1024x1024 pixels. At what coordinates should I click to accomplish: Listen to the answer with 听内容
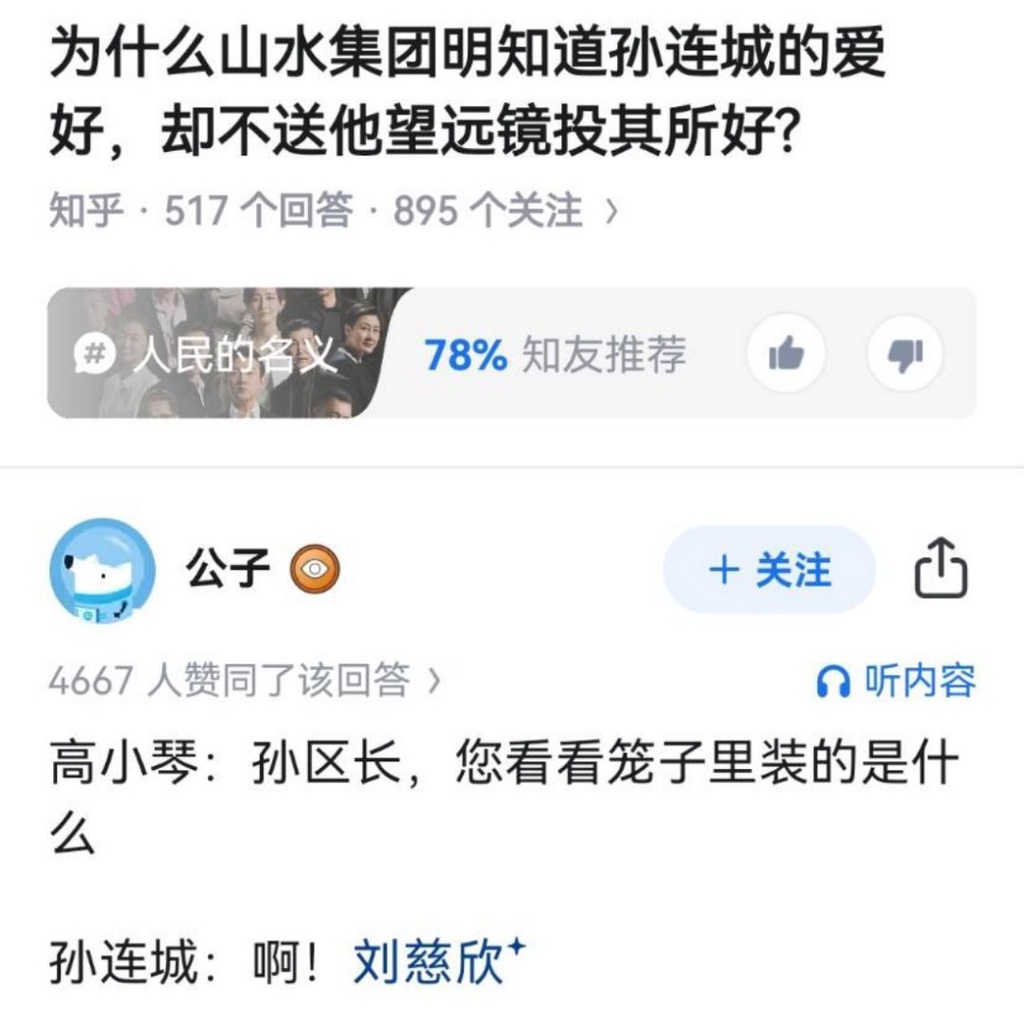click(x=895, y=681)
